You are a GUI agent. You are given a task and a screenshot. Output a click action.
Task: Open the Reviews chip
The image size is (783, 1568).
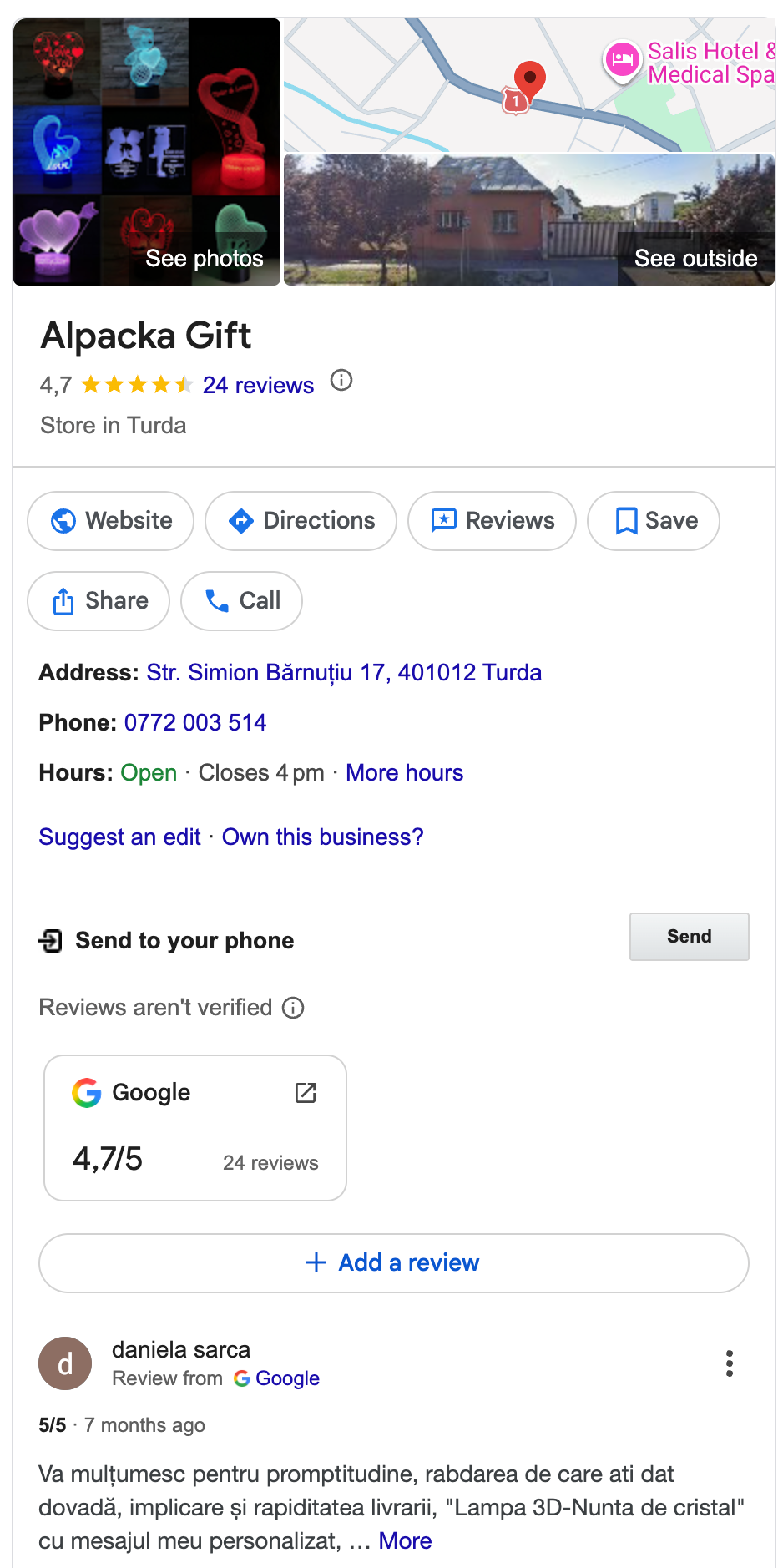(x=492, y=521)
